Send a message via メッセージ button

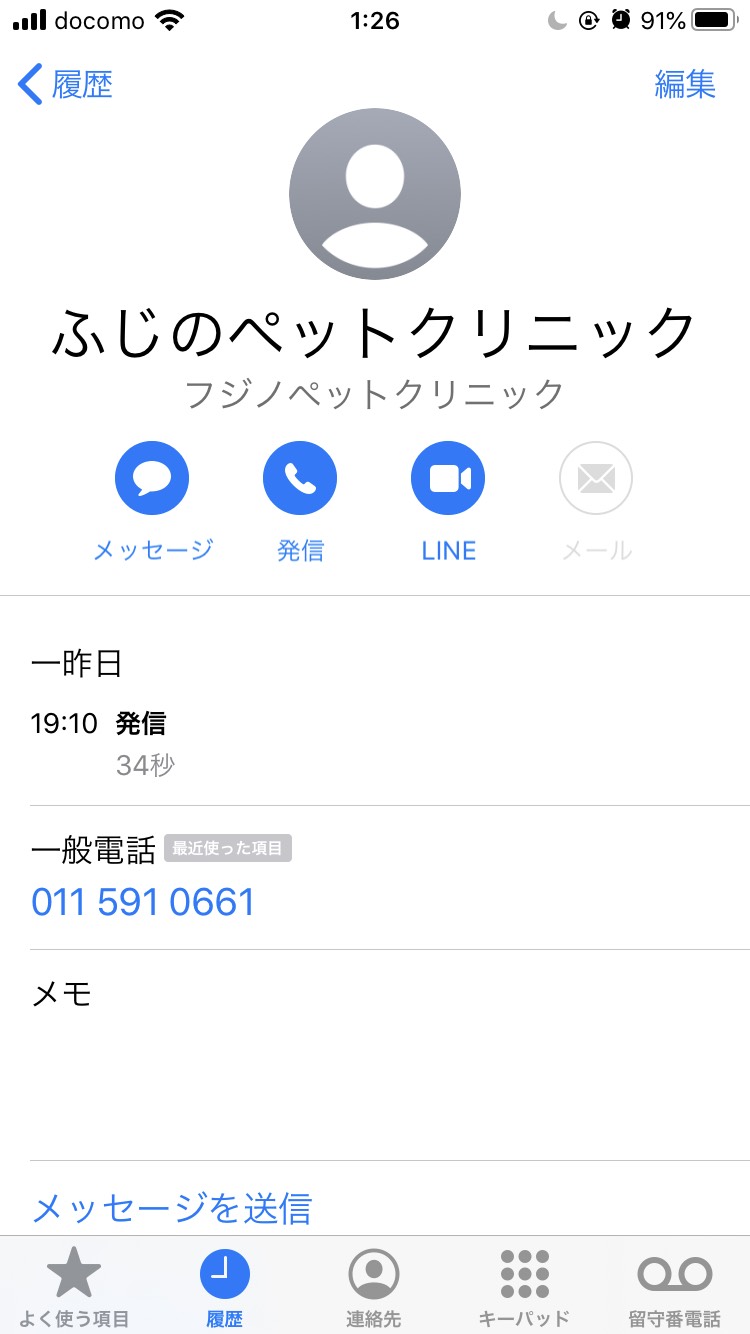coord(152,479)
